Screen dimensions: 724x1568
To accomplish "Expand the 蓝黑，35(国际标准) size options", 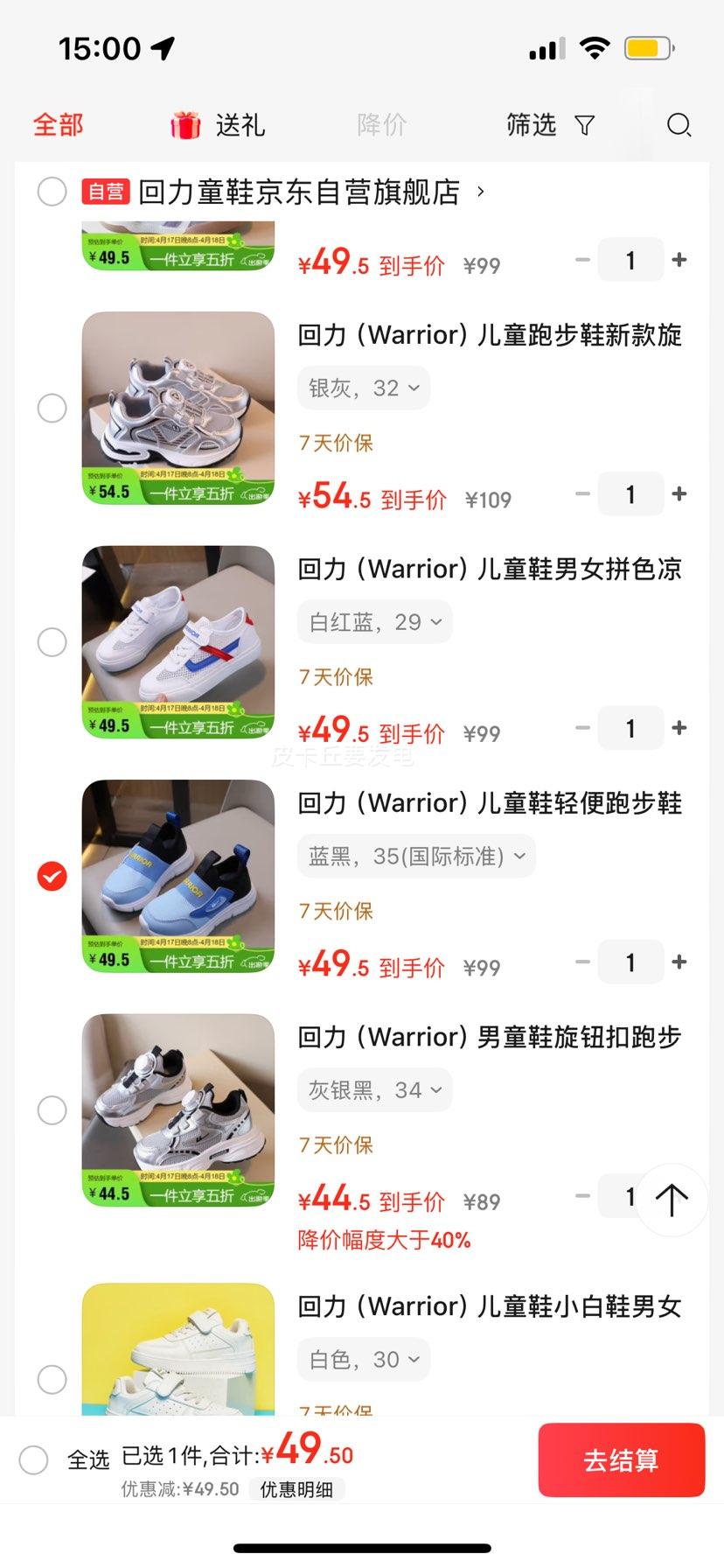I will point(415,856).
